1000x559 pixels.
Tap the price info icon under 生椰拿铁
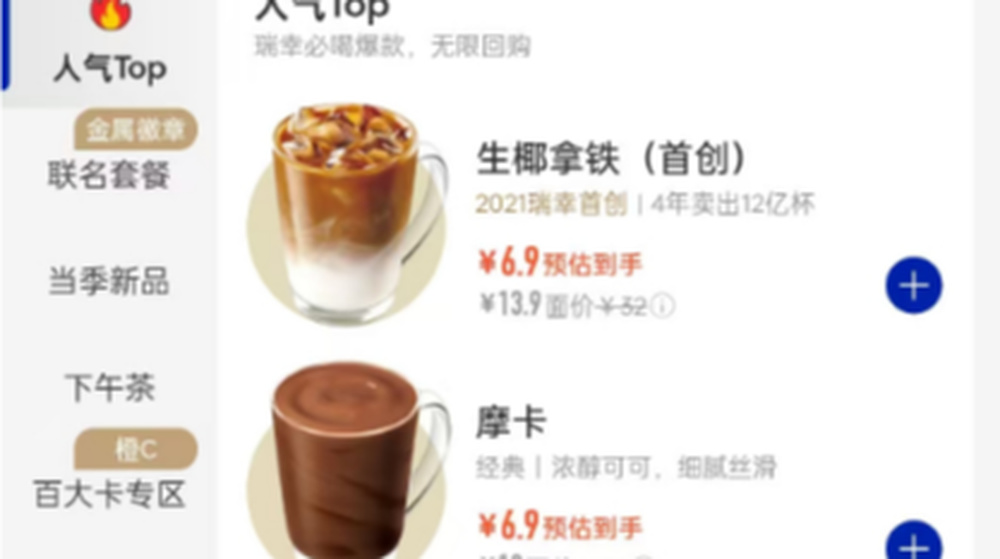coord(664,306)
